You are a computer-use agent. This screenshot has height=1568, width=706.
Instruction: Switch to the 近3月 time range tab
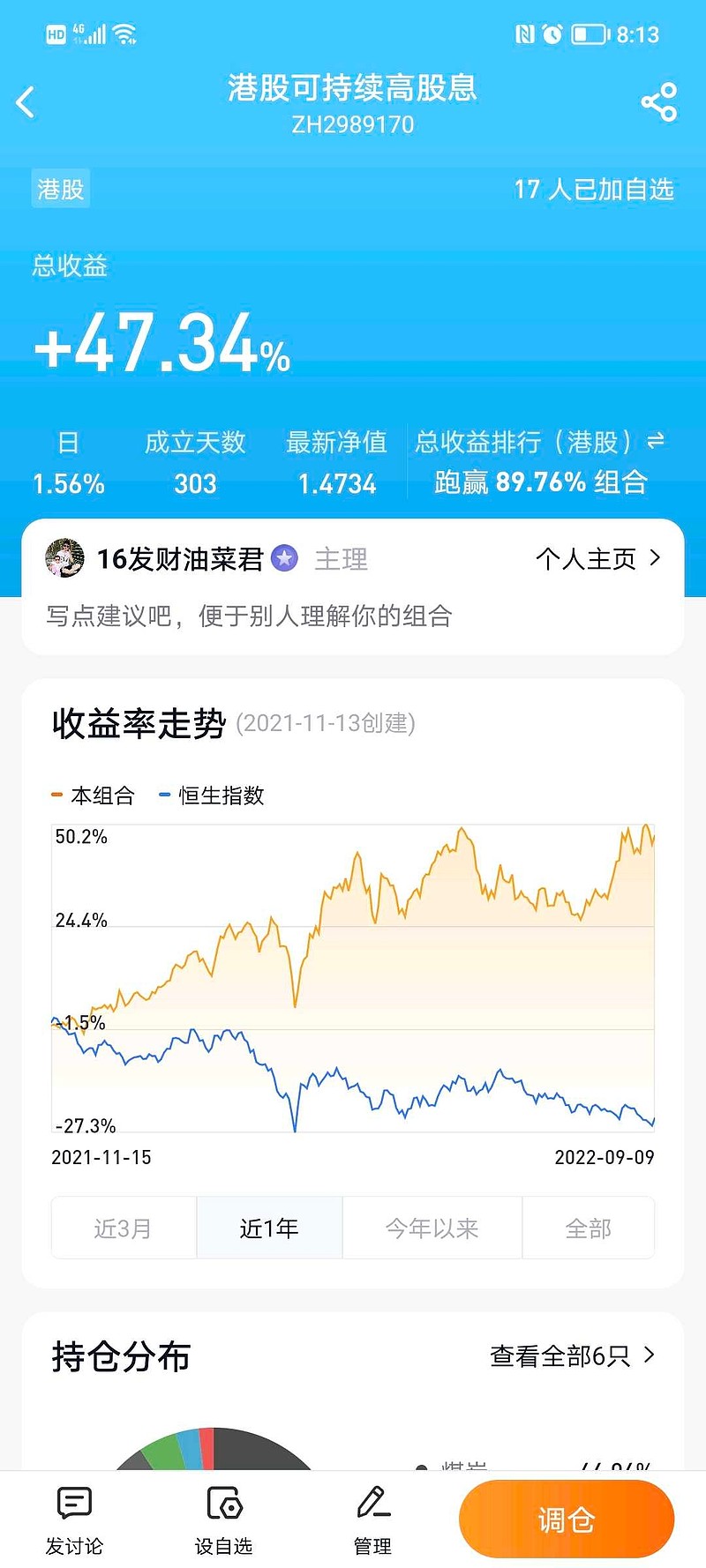[x=124, y=1228]
